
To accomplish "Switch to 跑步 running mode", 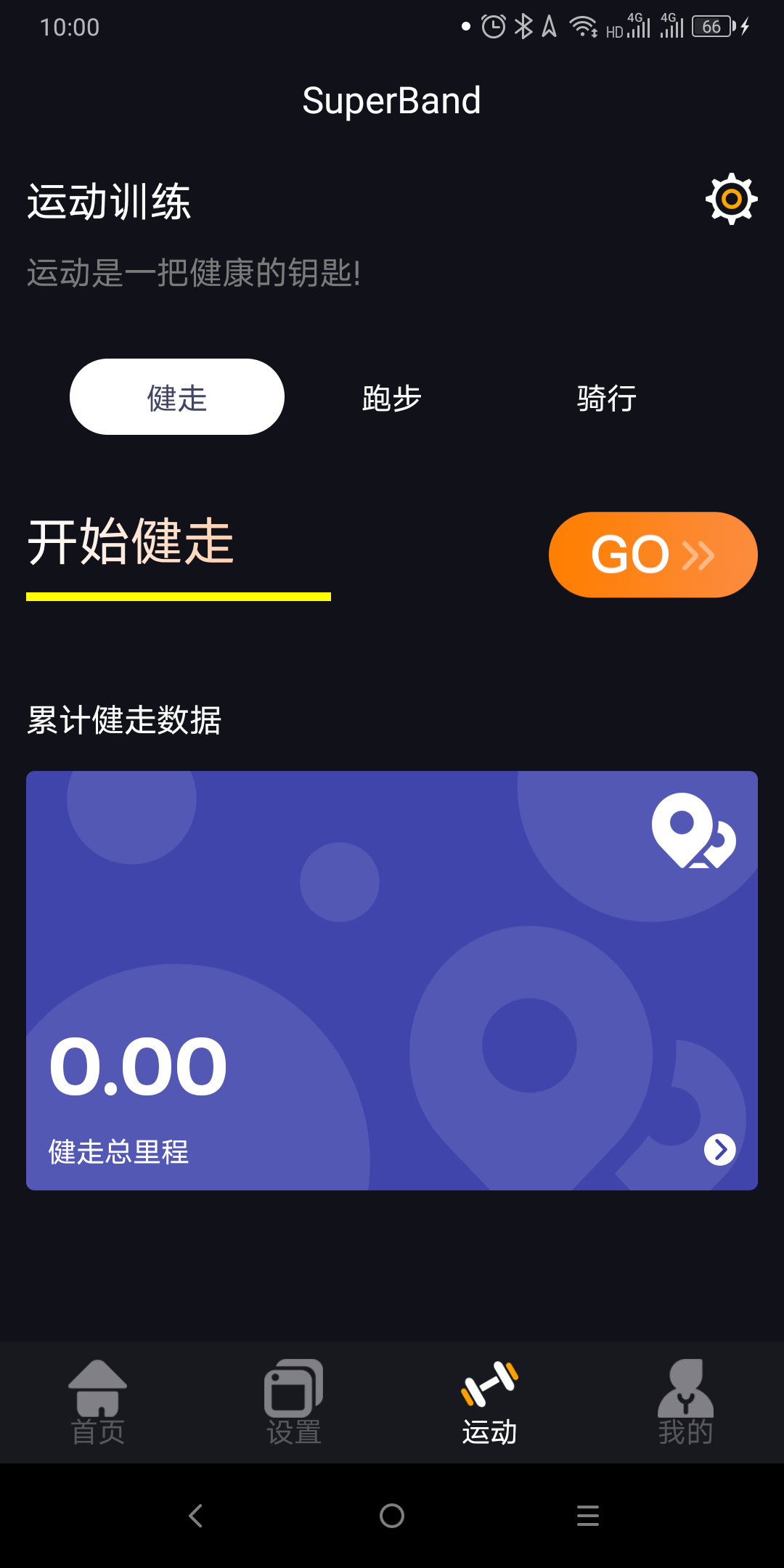I will pos(391,396).
